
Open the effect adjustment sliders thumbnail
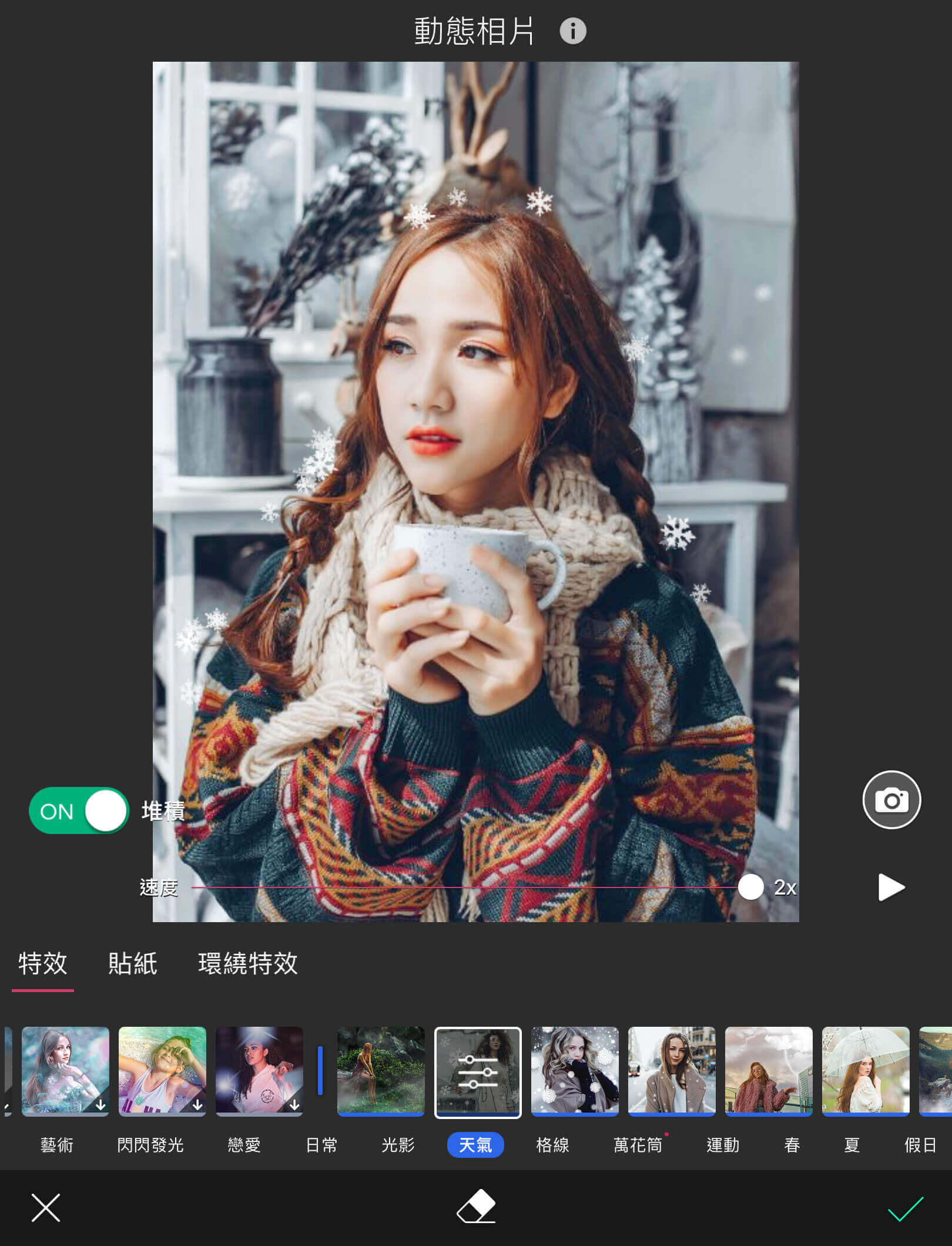[478, 1072]
